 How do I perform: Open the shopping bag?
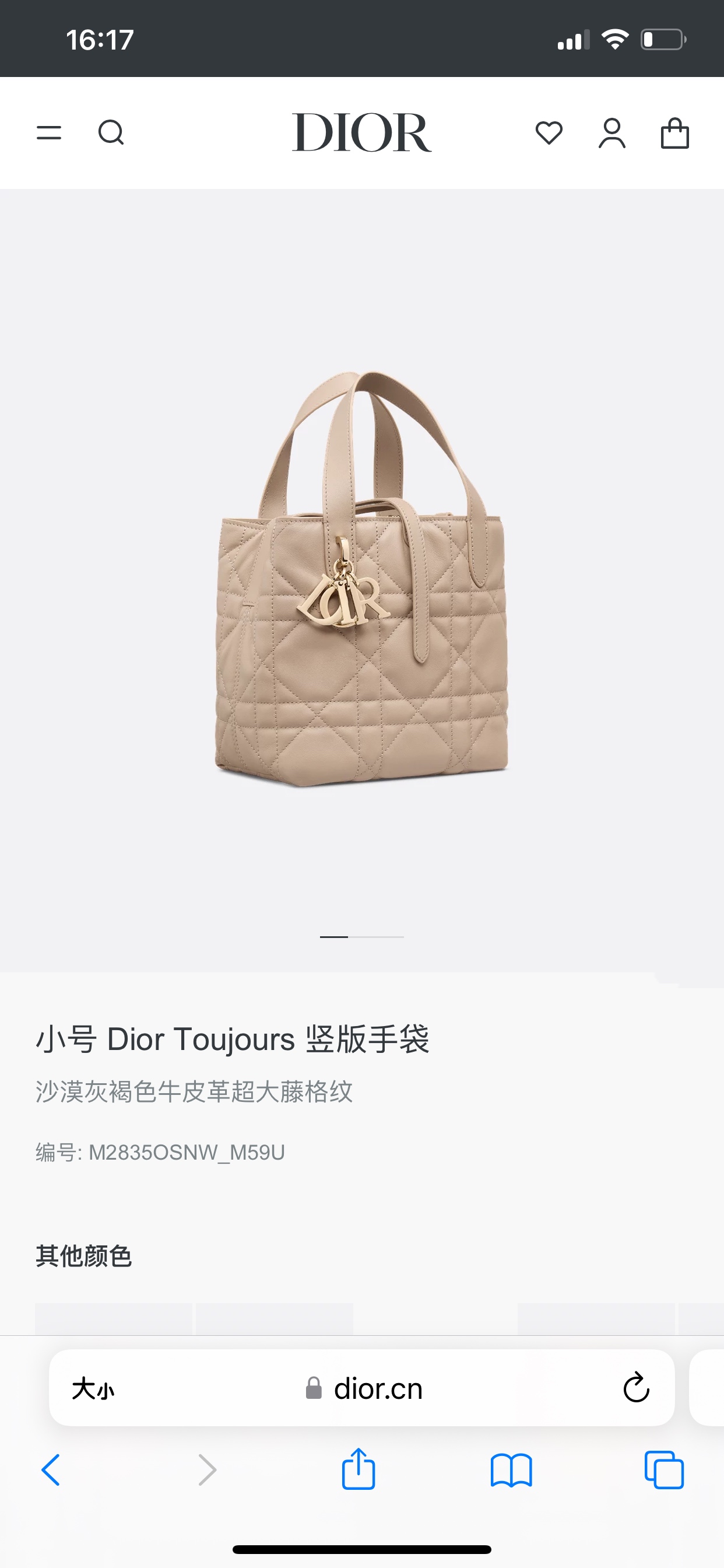pos(674,134)
